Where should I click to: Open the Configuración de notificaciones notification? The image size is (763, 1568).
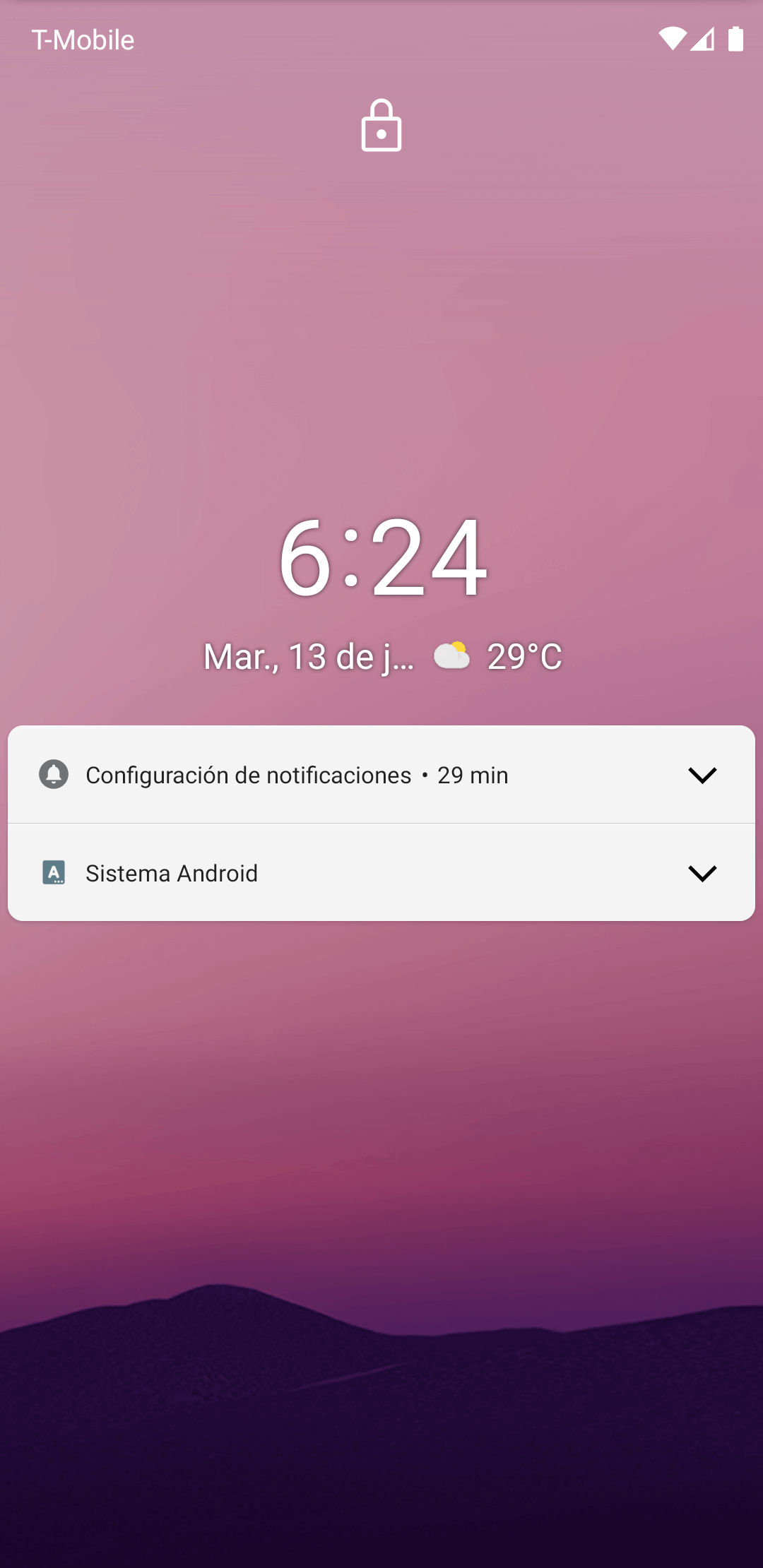tap(381, 775)
